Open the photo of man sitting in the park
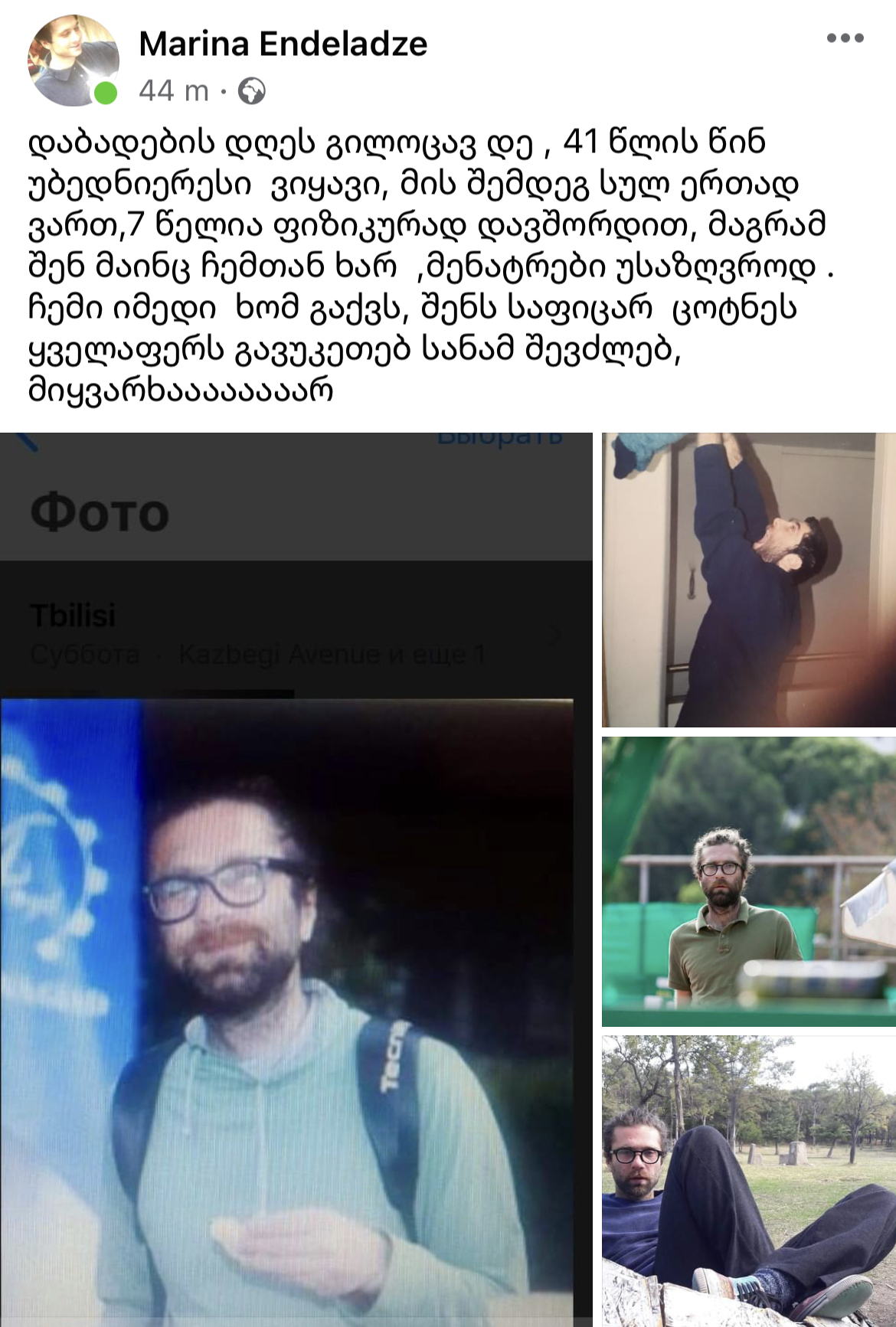 click(x=748, y=1180)
